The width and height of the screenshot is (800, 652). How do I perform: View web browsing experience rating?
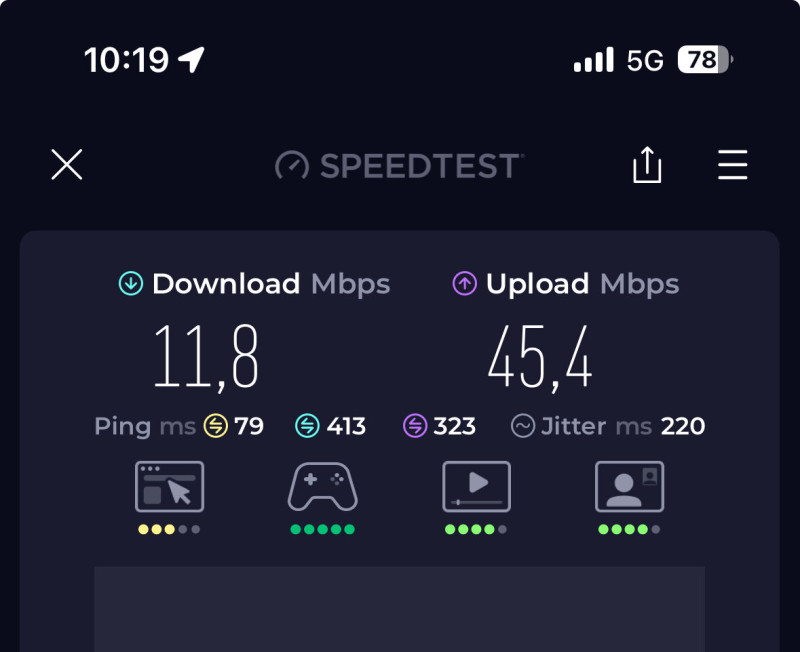coord(169,488)
